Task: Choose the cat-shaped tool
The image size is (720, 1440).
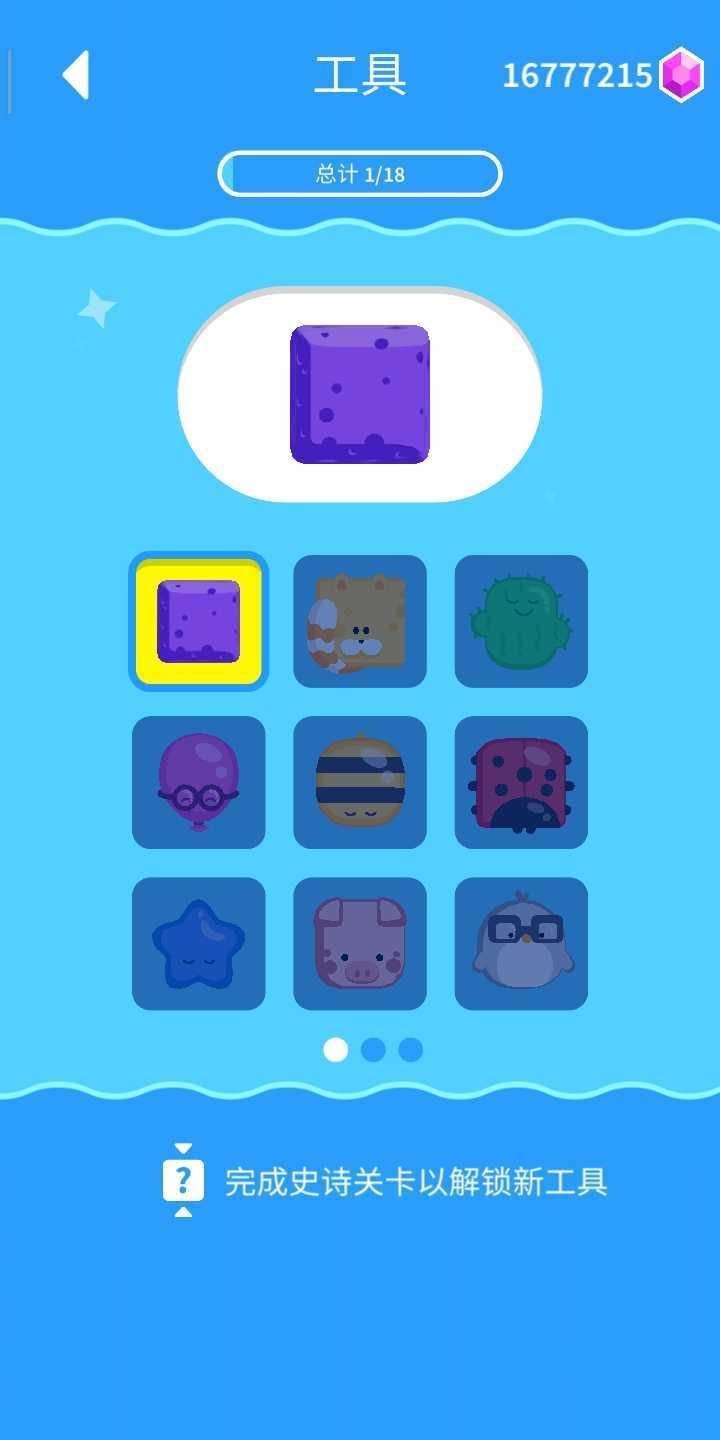Action: pyautogui.click(x=360, y=621)
